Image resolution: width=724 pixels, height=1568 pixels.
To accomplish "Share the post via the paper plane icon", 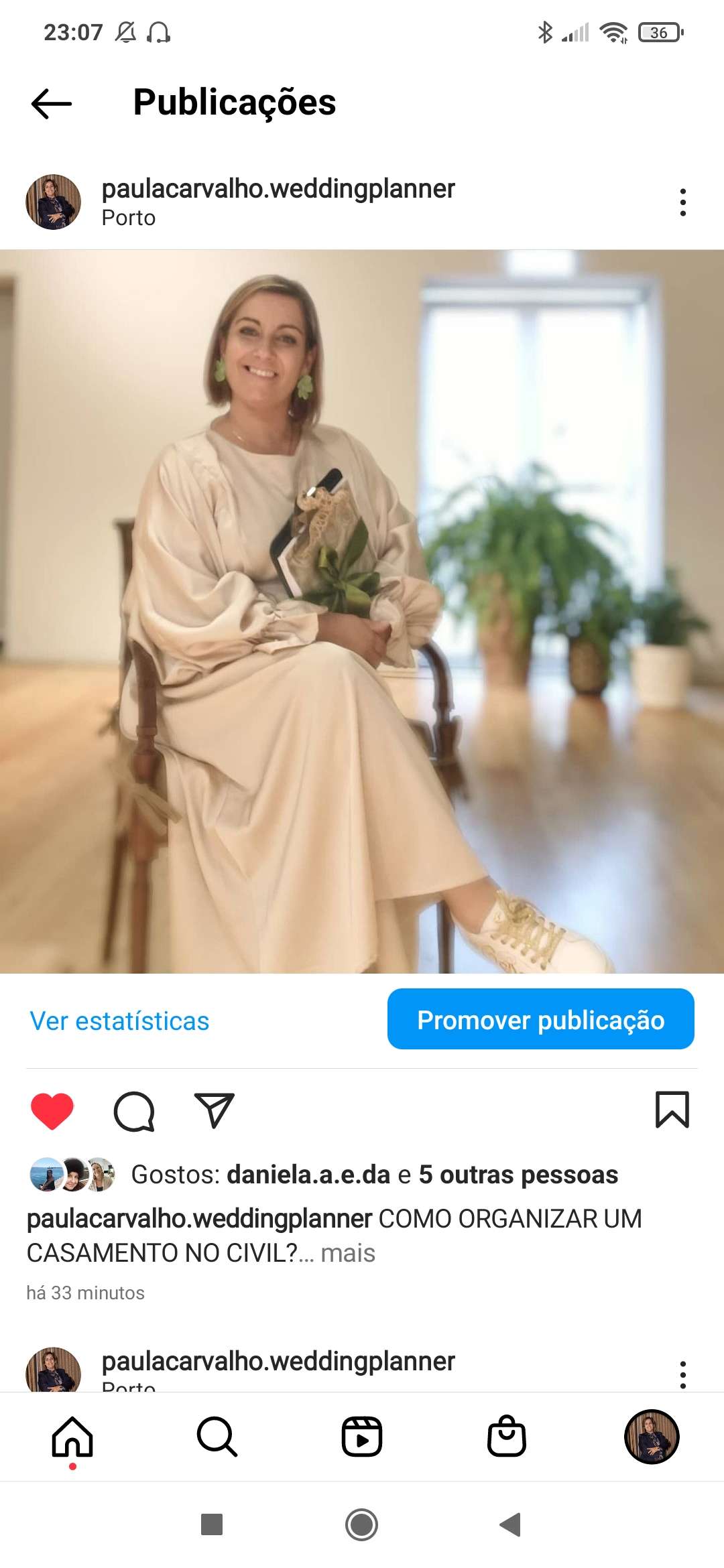I will pyautogui.click(x=214, y=1111).
